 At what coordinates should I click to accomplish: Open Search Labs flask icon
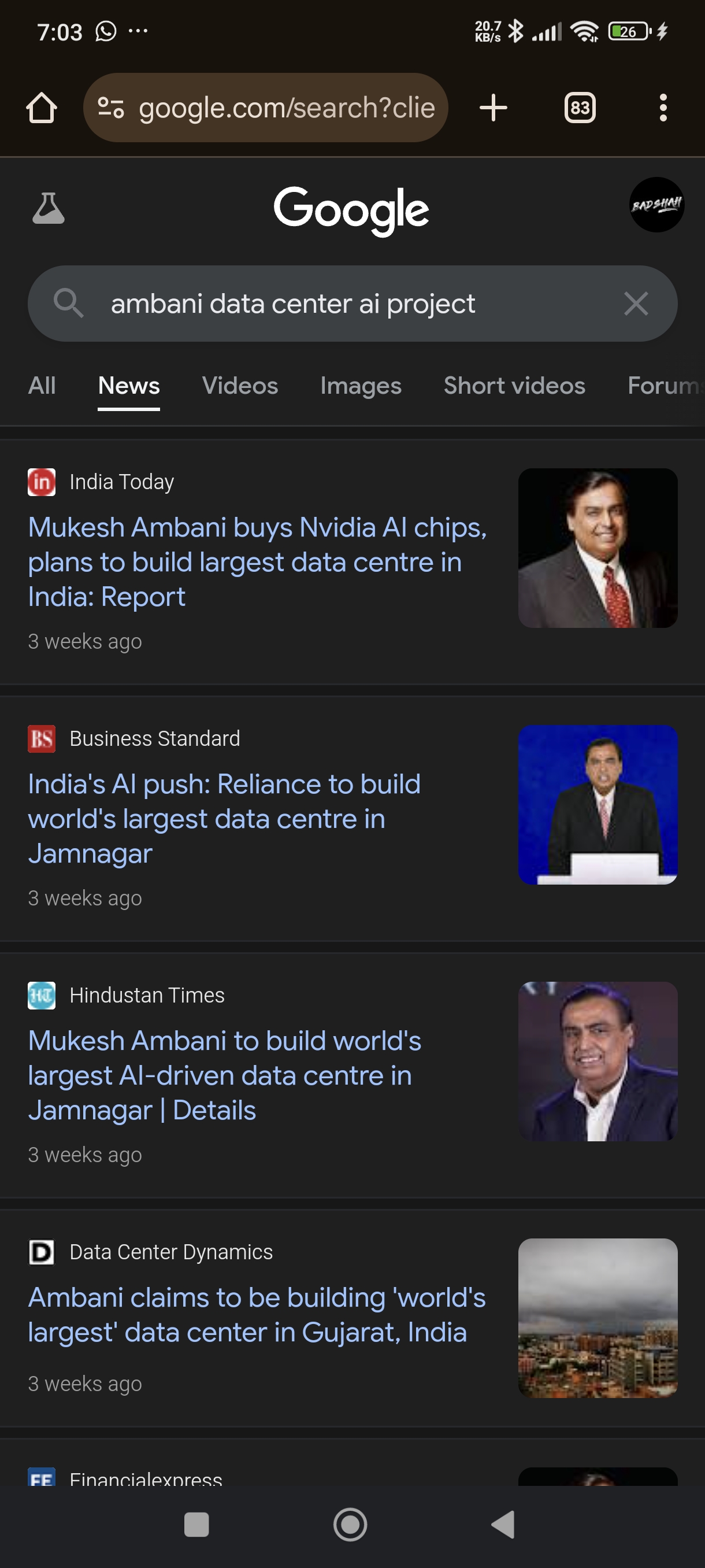coord(48,208)
